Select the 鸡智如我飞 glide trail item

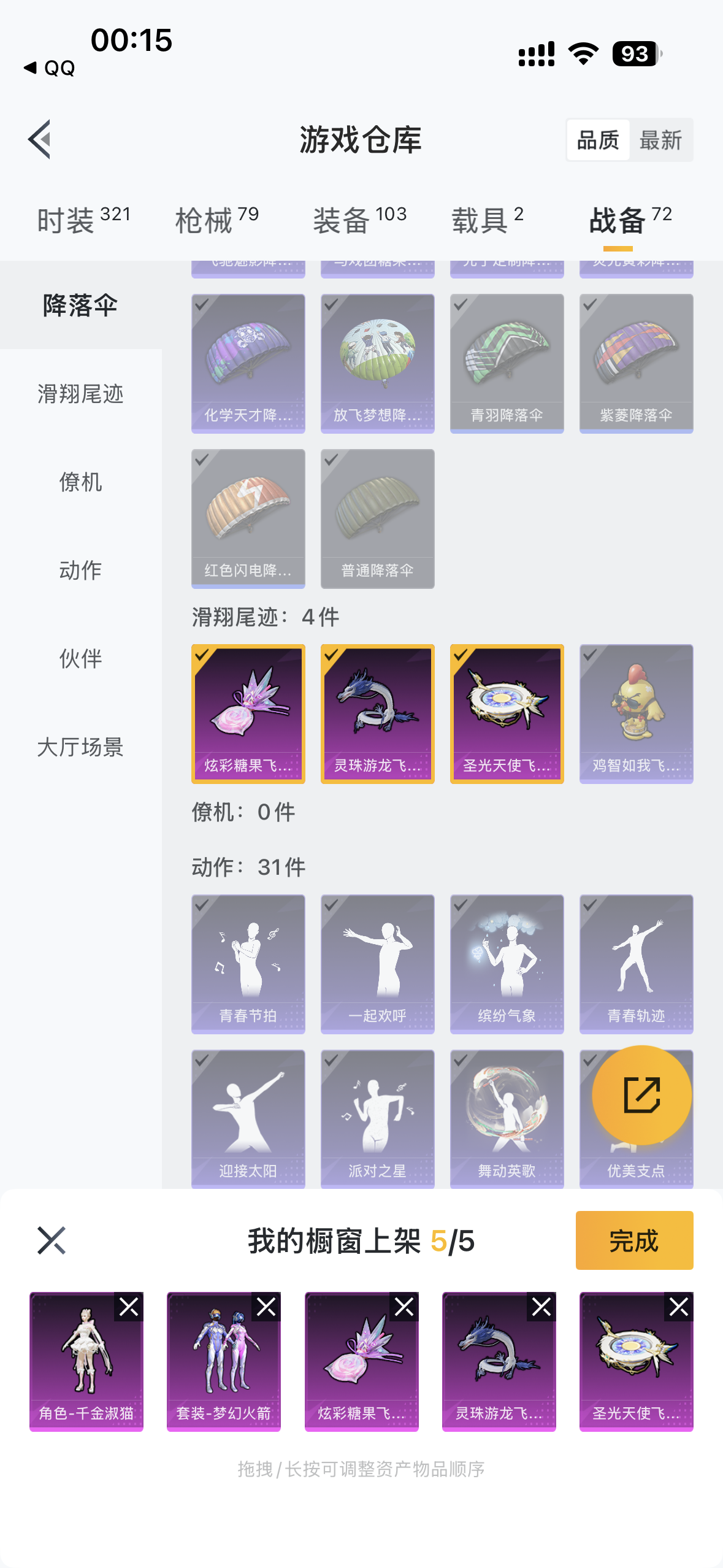click(x=636, y=713)
